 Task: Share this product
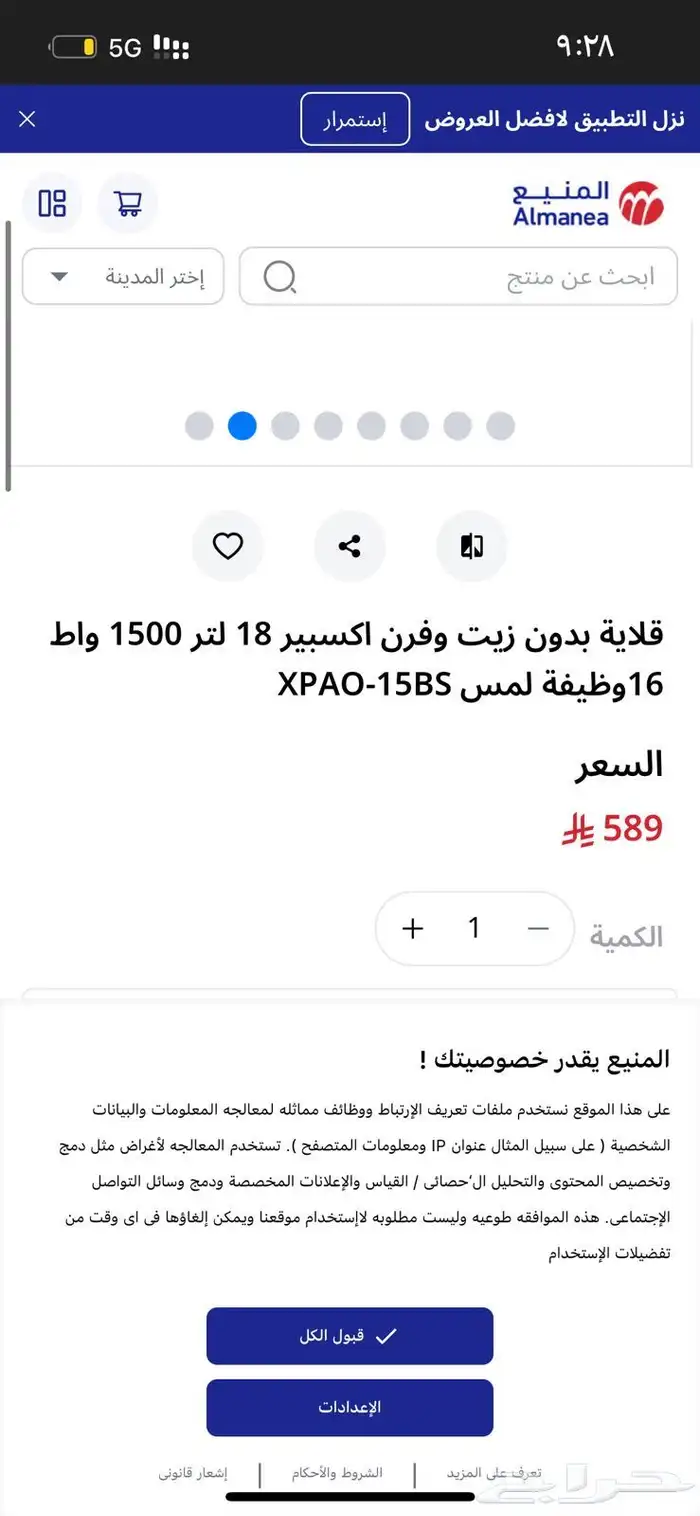350,546
